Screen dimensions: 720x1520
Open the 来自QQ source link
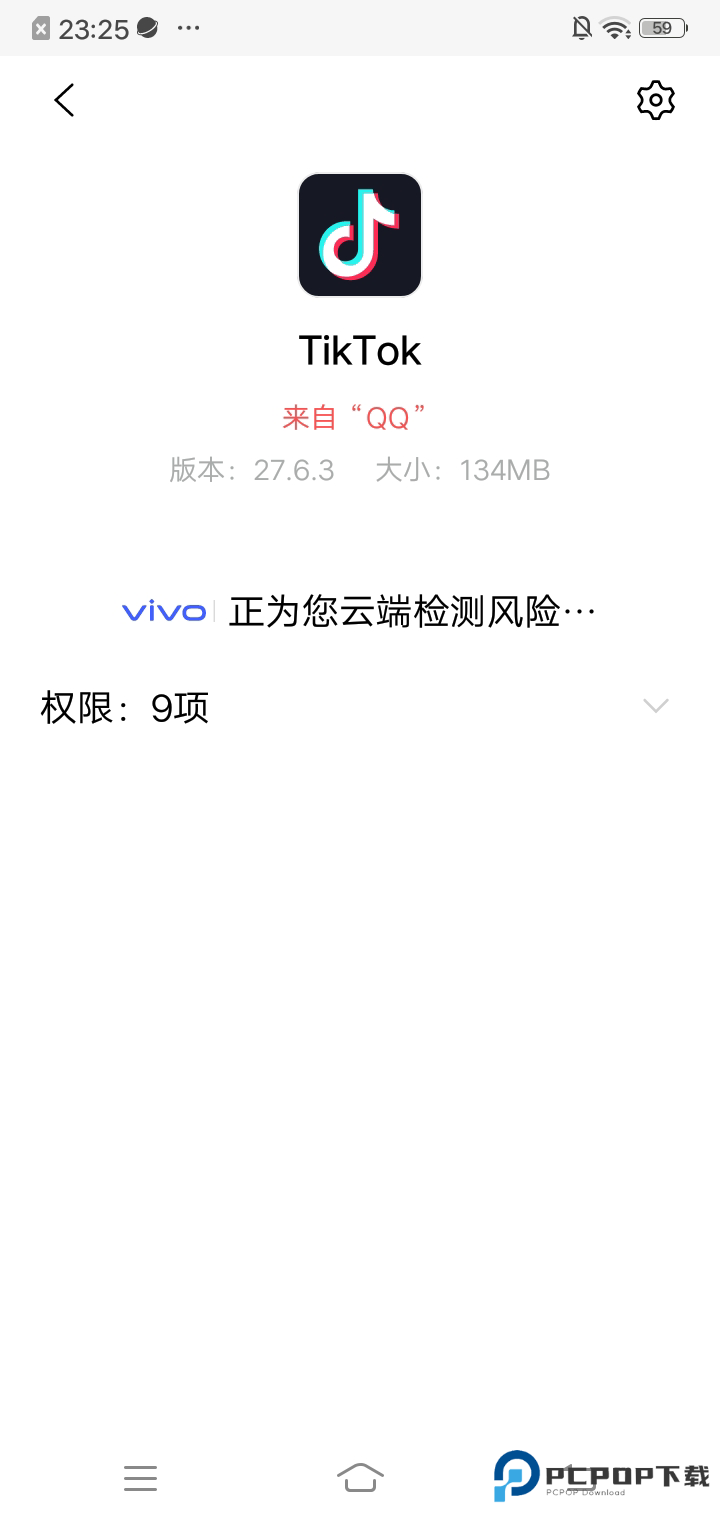(x=360, y=416)
